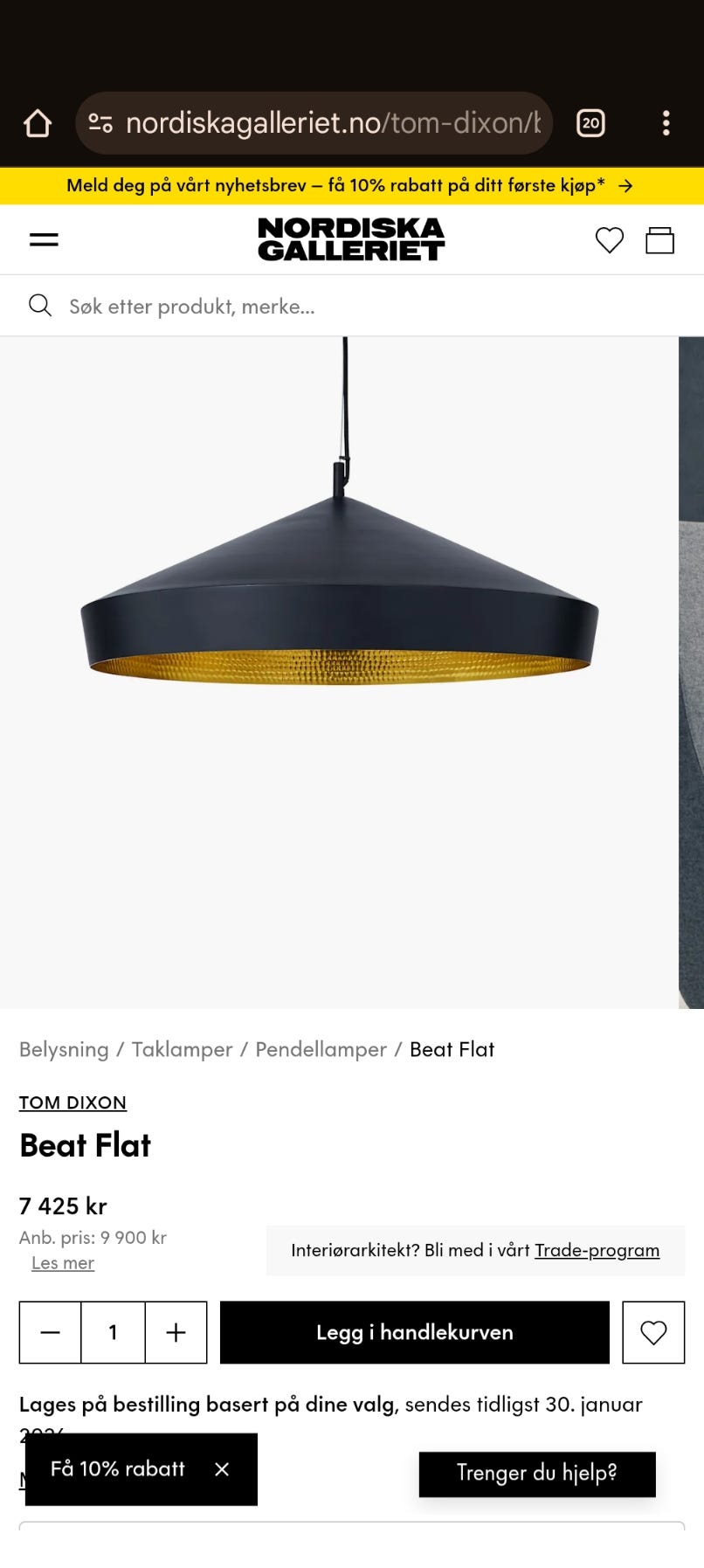The height and width of the screenshot is (1568, 704).
Task: Open the hamburger navigation menu
Action: pyautogui.click(x=43, y=239)
